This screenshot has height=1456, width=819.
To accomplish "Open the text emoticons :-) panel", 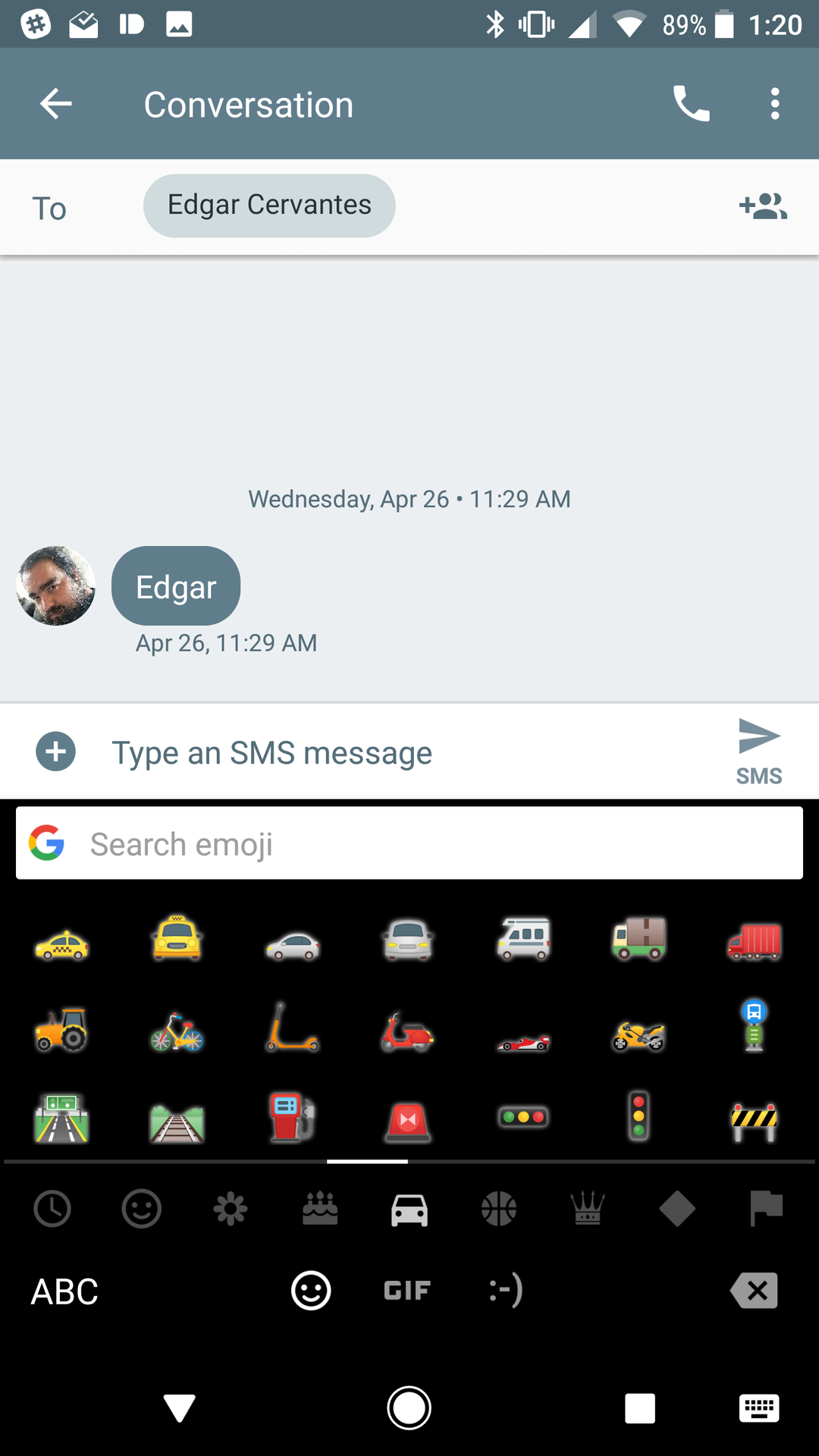I will click(506, 1291).
